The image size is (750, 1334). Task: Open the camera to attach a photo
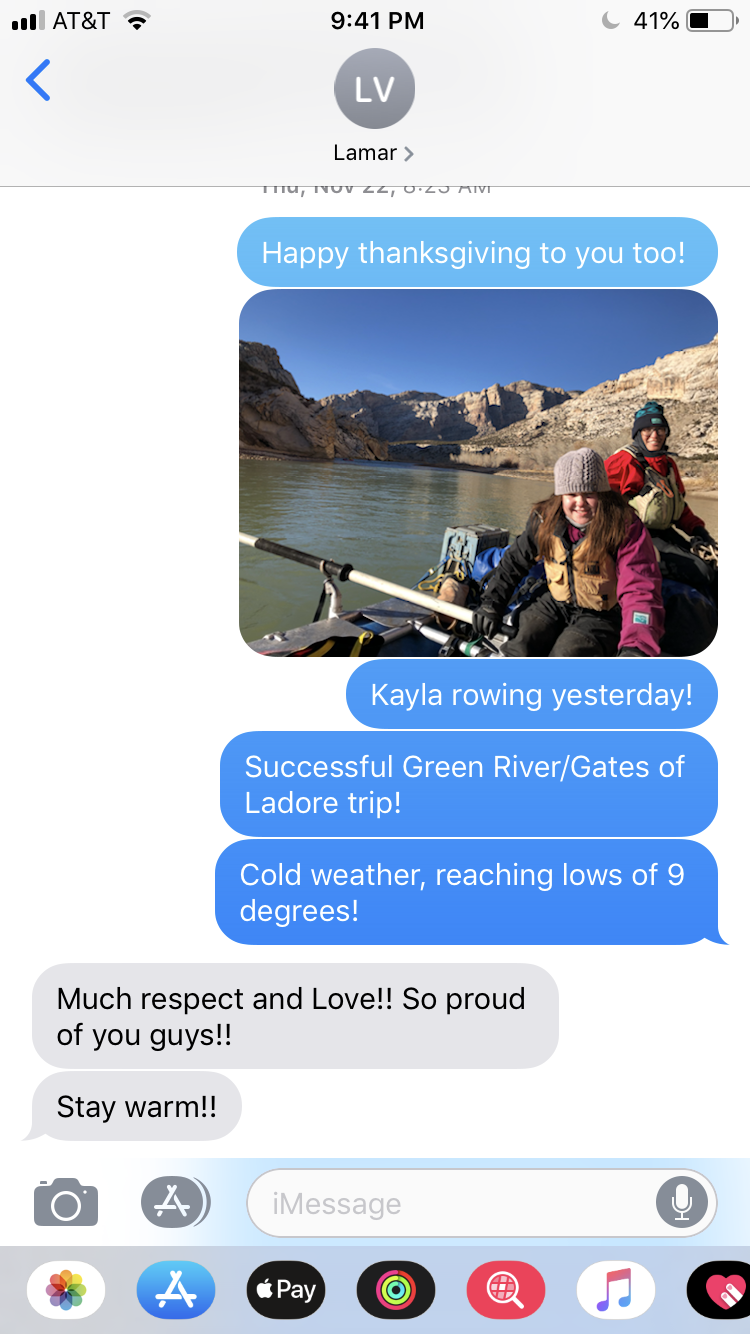[x=66, y=1202]
